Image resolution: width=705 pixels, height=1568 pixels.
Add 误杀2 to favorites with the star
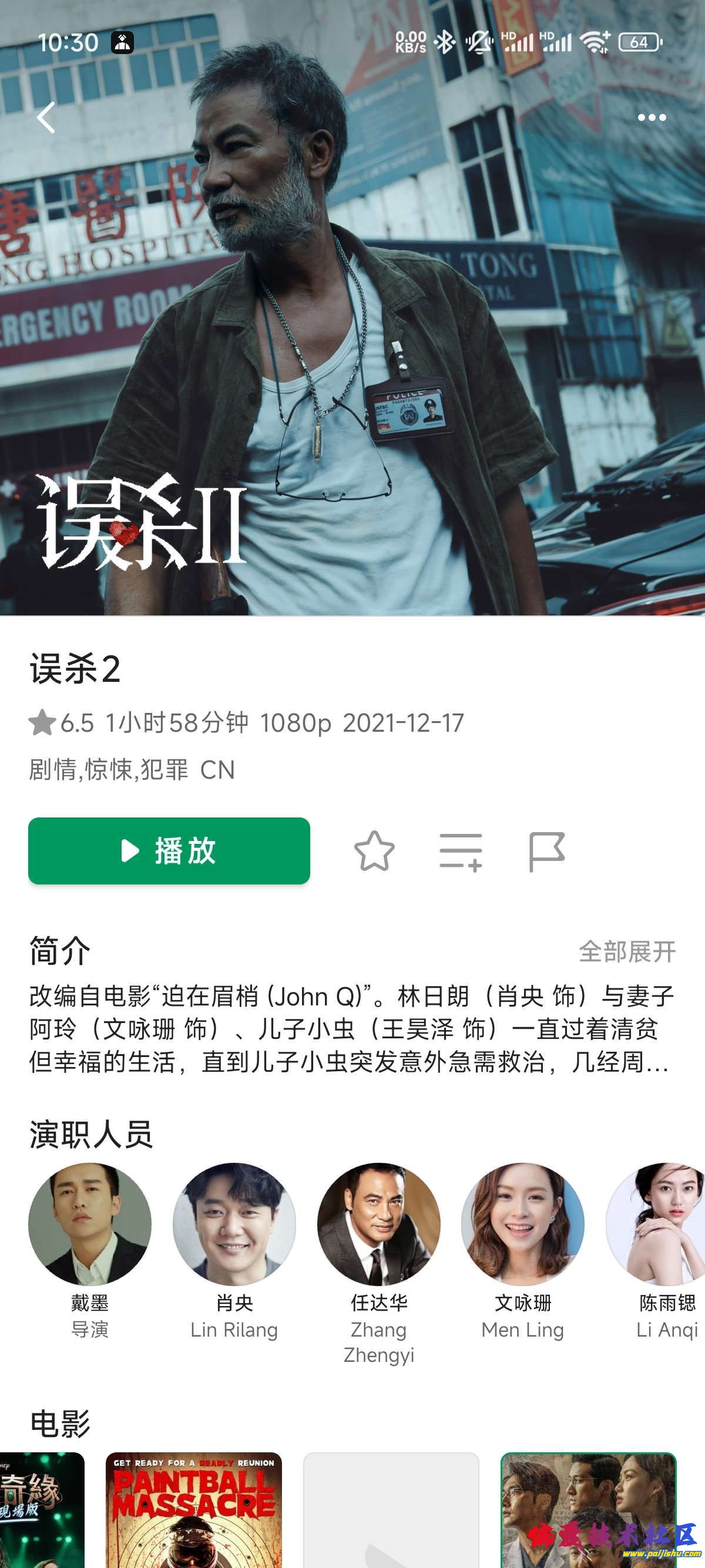click(x=374, y=851)
